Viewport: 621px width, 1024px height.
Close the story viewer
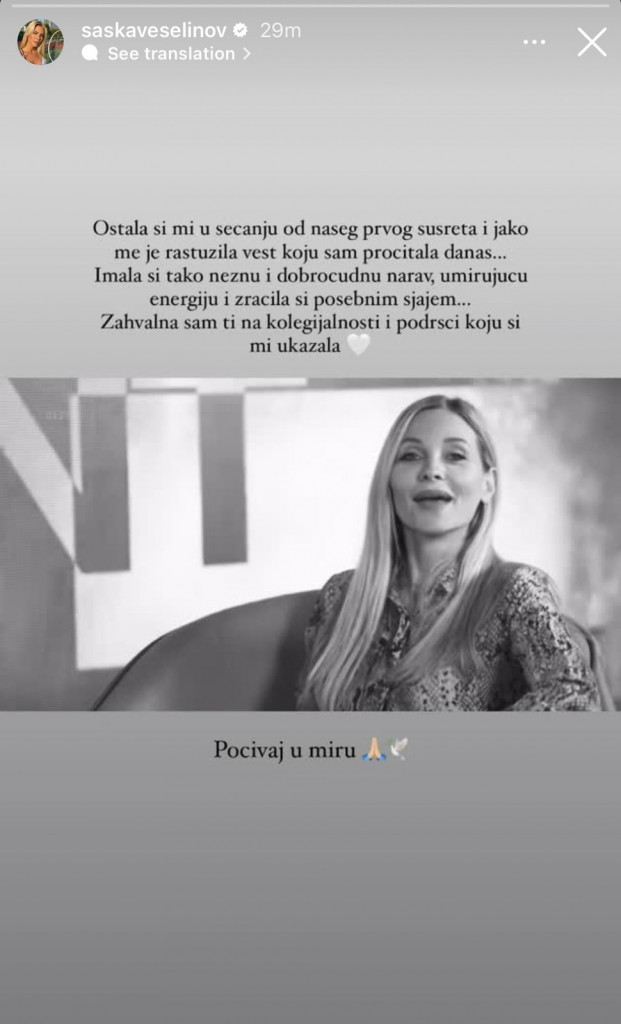click(x=592, y=42)
